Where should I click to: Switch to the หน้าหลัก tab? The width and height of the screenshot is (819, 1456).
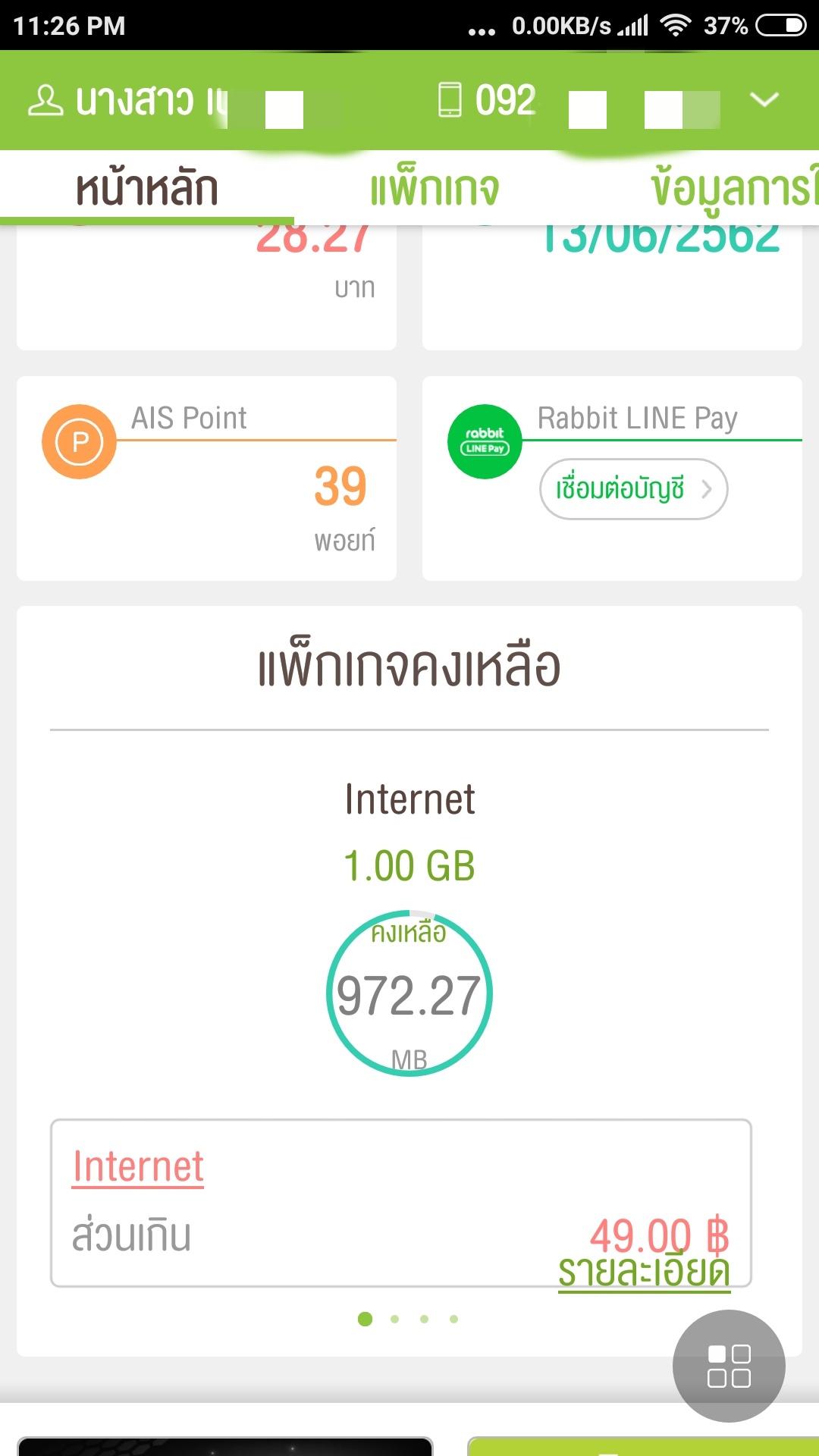point(147,189)
